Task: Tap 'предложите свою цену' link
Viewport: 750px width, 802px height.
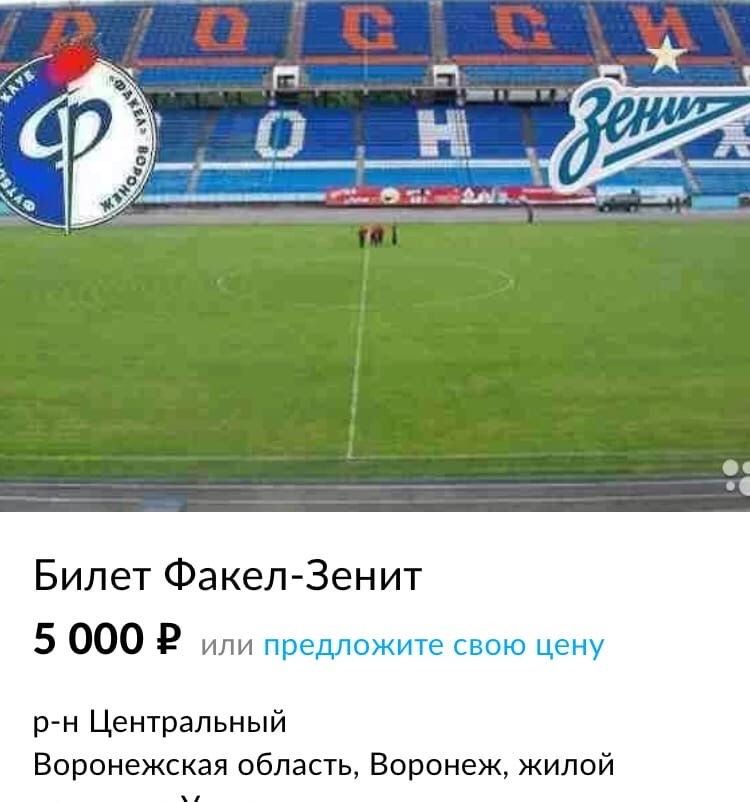Action: point(433,645)
